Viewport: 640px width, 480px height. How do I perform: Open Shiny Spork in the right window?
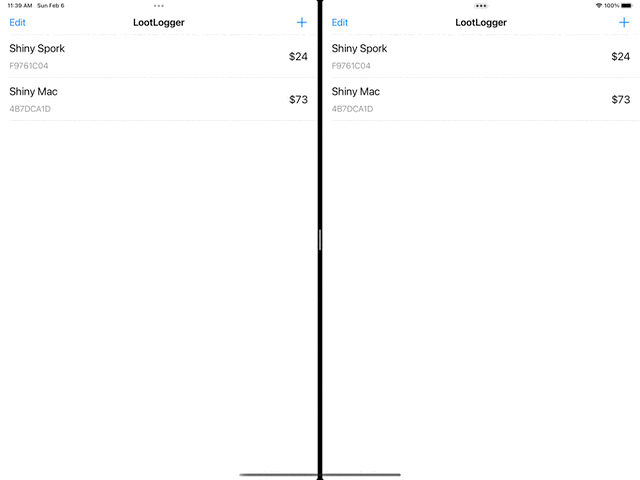(x=470, y=56)
